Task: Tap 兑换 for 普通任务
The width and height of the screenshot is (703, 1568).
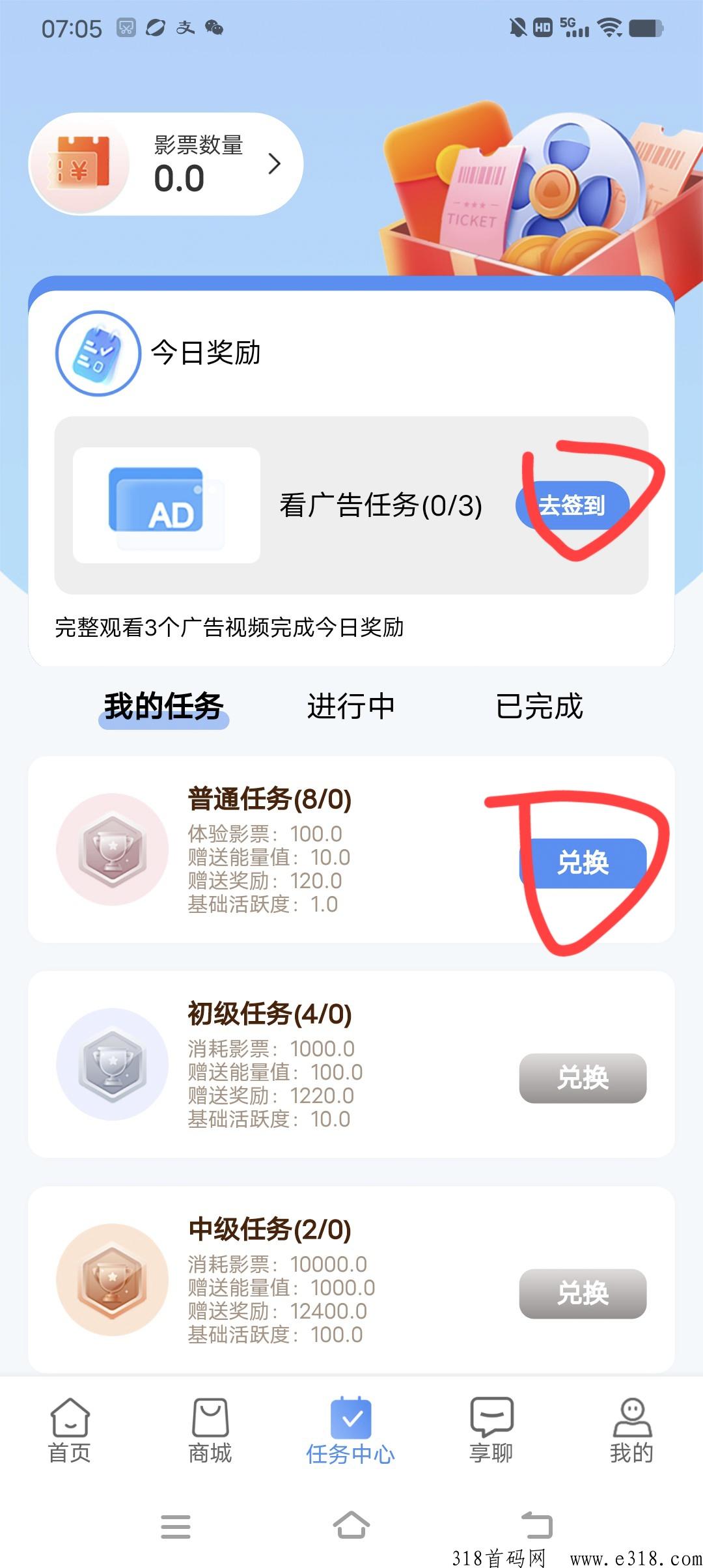Action: click(583, 863)
